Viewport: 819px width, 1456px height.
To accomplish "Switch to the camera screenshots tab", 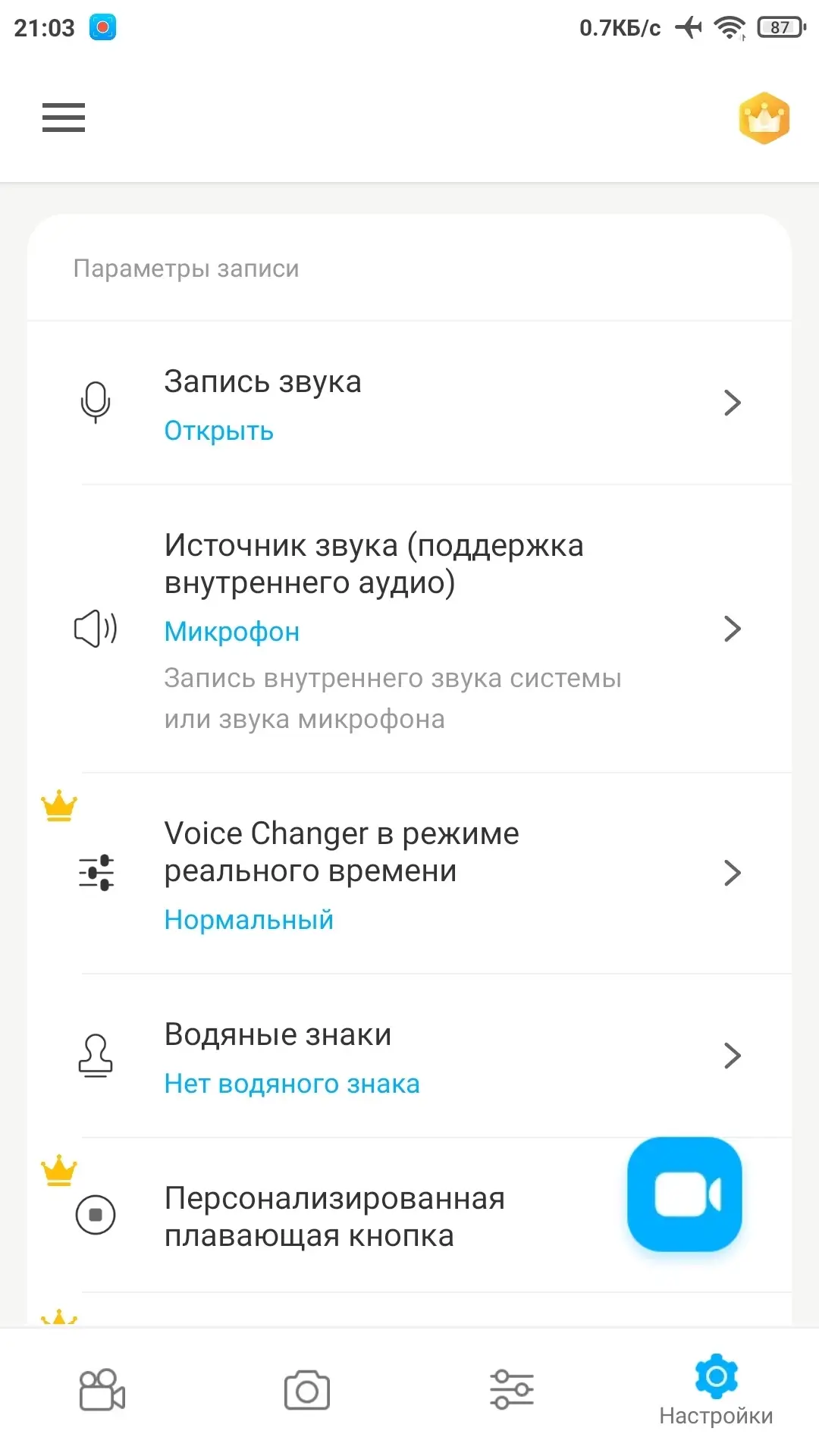I will [x=307, y=1390].
